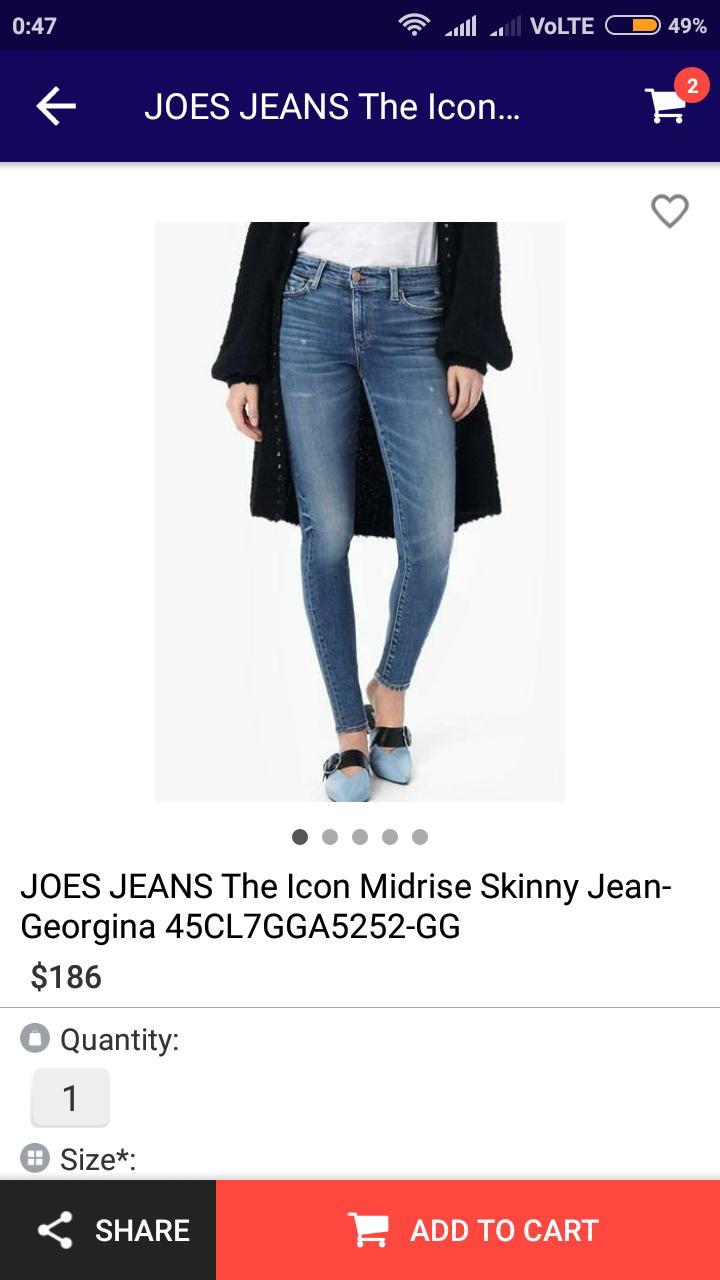Open the shopping cart
Image resolution: width=720 pixels, height=1280 pixels.
(x=667, y=104)
